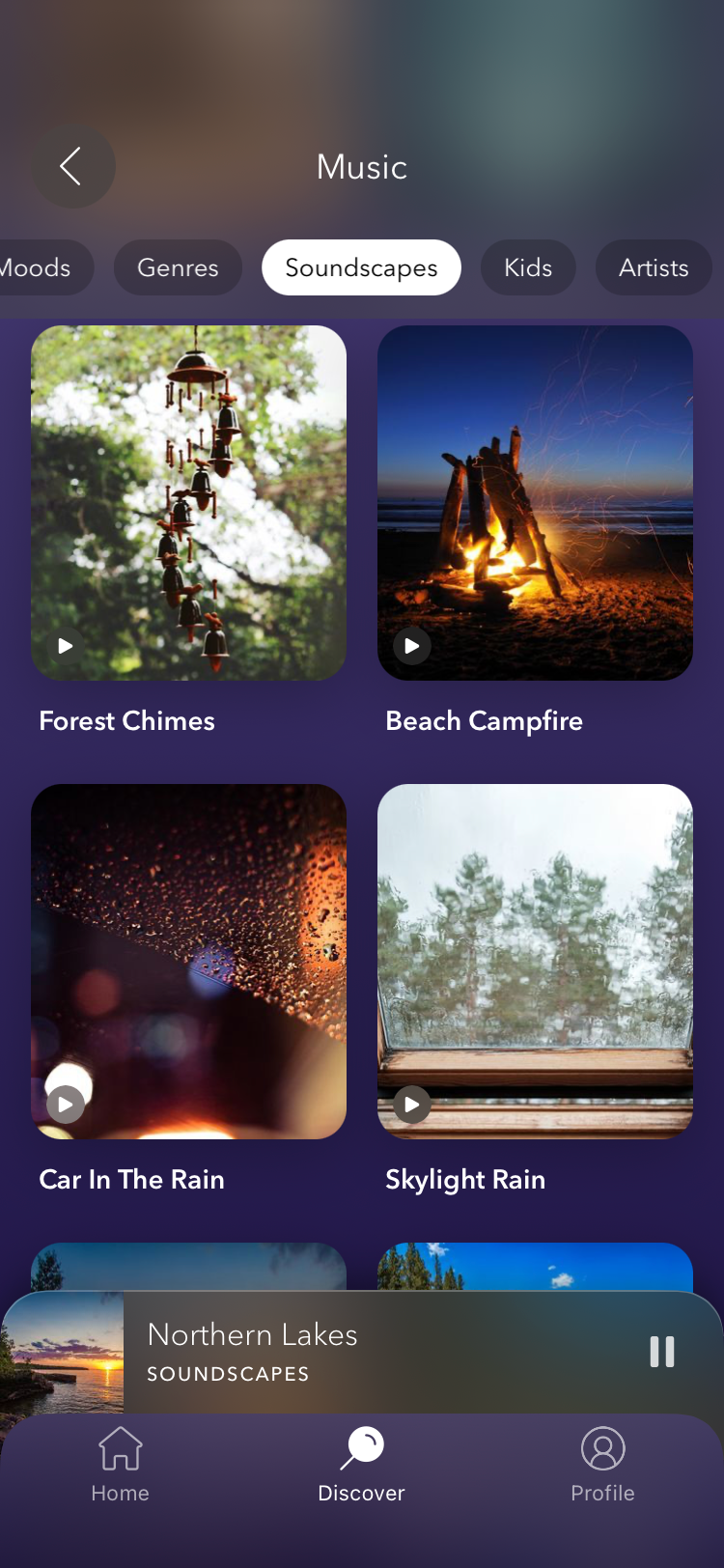Open the Beach Campfire soundscape
The width and height of the screenshot is (724, 1568).
tap(535, 503)
